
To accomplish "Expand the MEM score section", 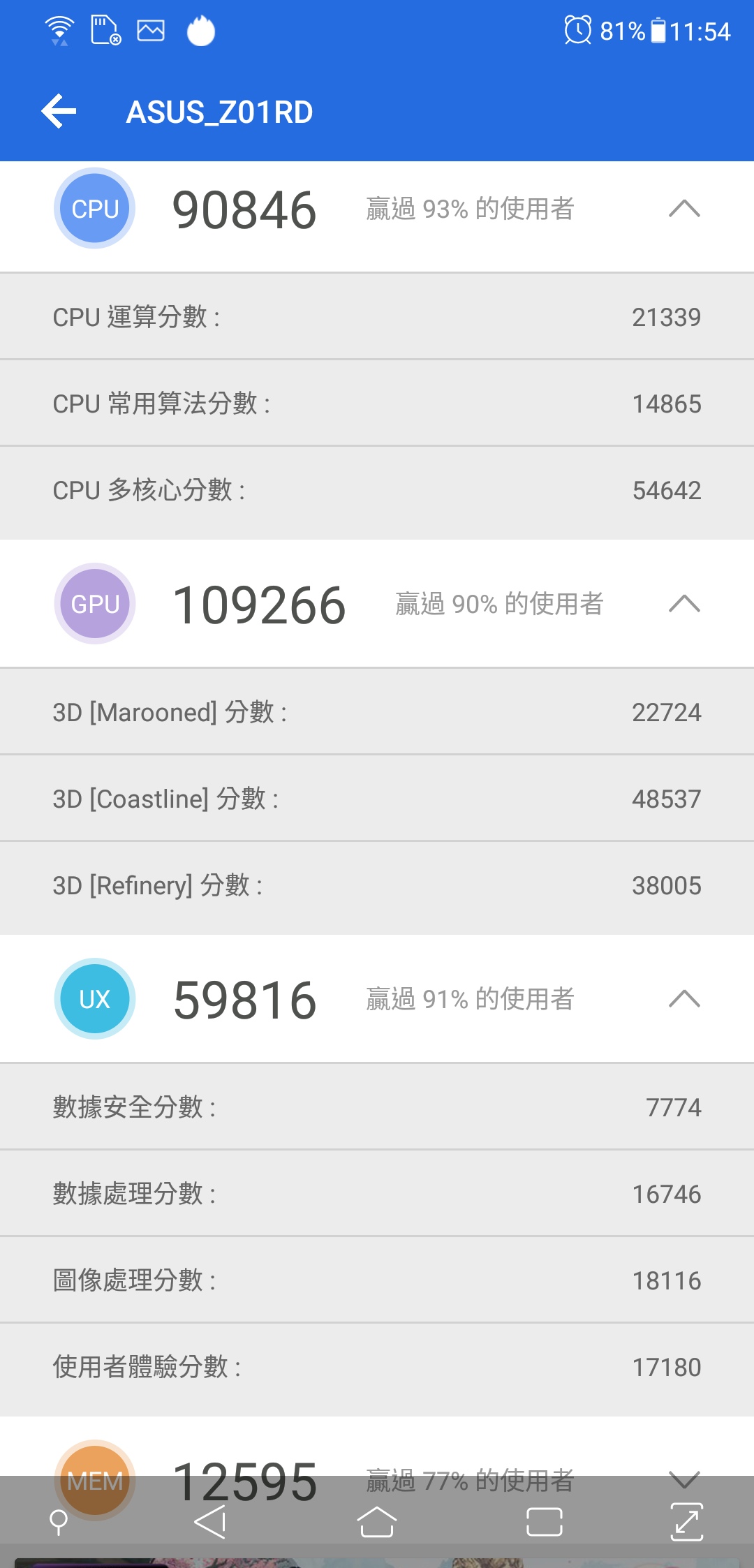I will [x=684, y=1479].
